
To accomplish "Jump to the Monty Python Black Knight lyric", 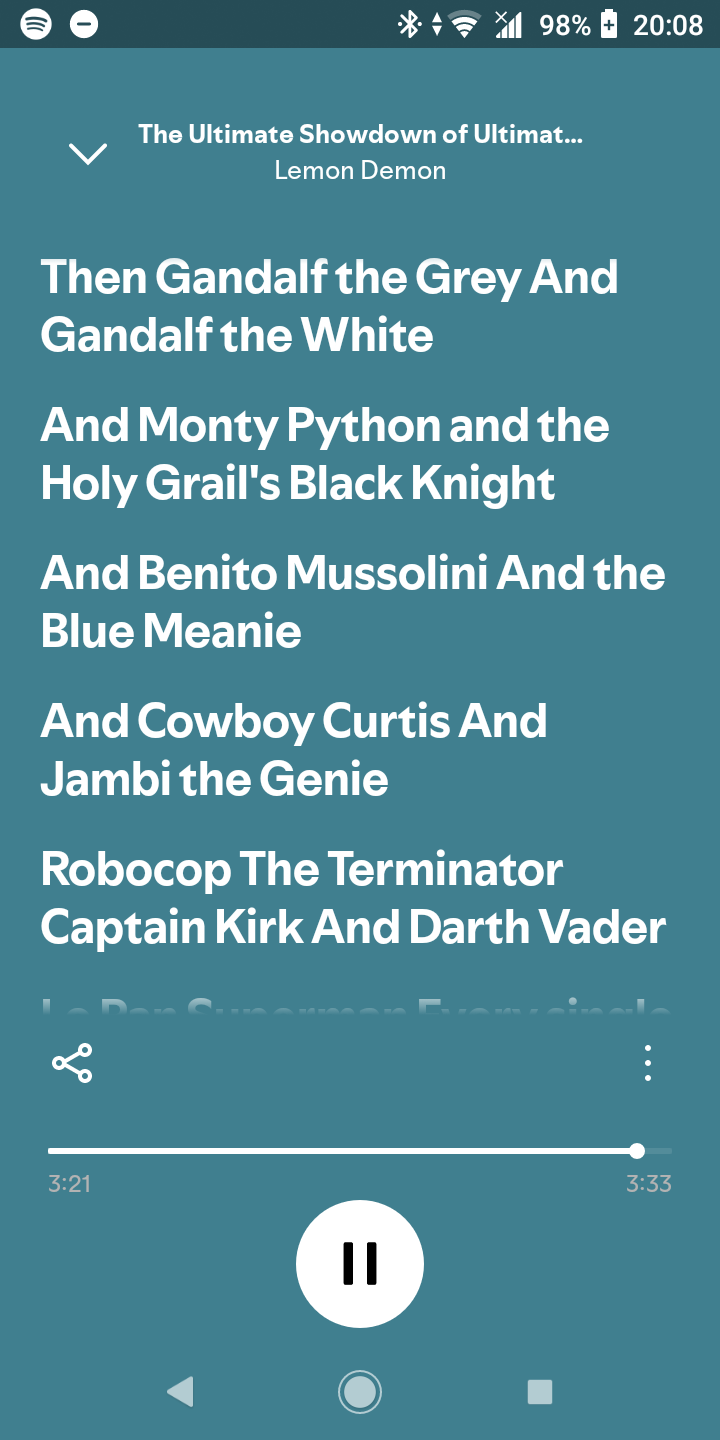I will 325,454.
